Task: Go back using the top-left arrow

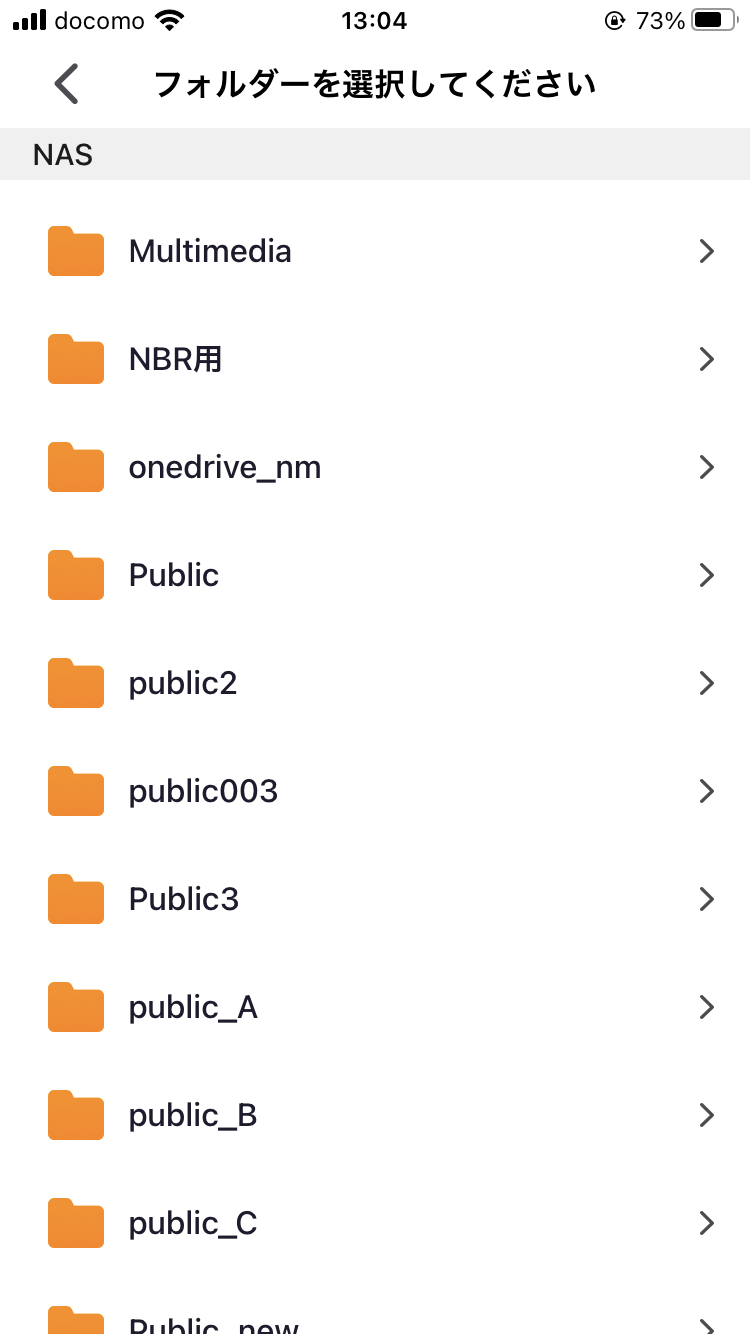Action: (x=66, y=84)
